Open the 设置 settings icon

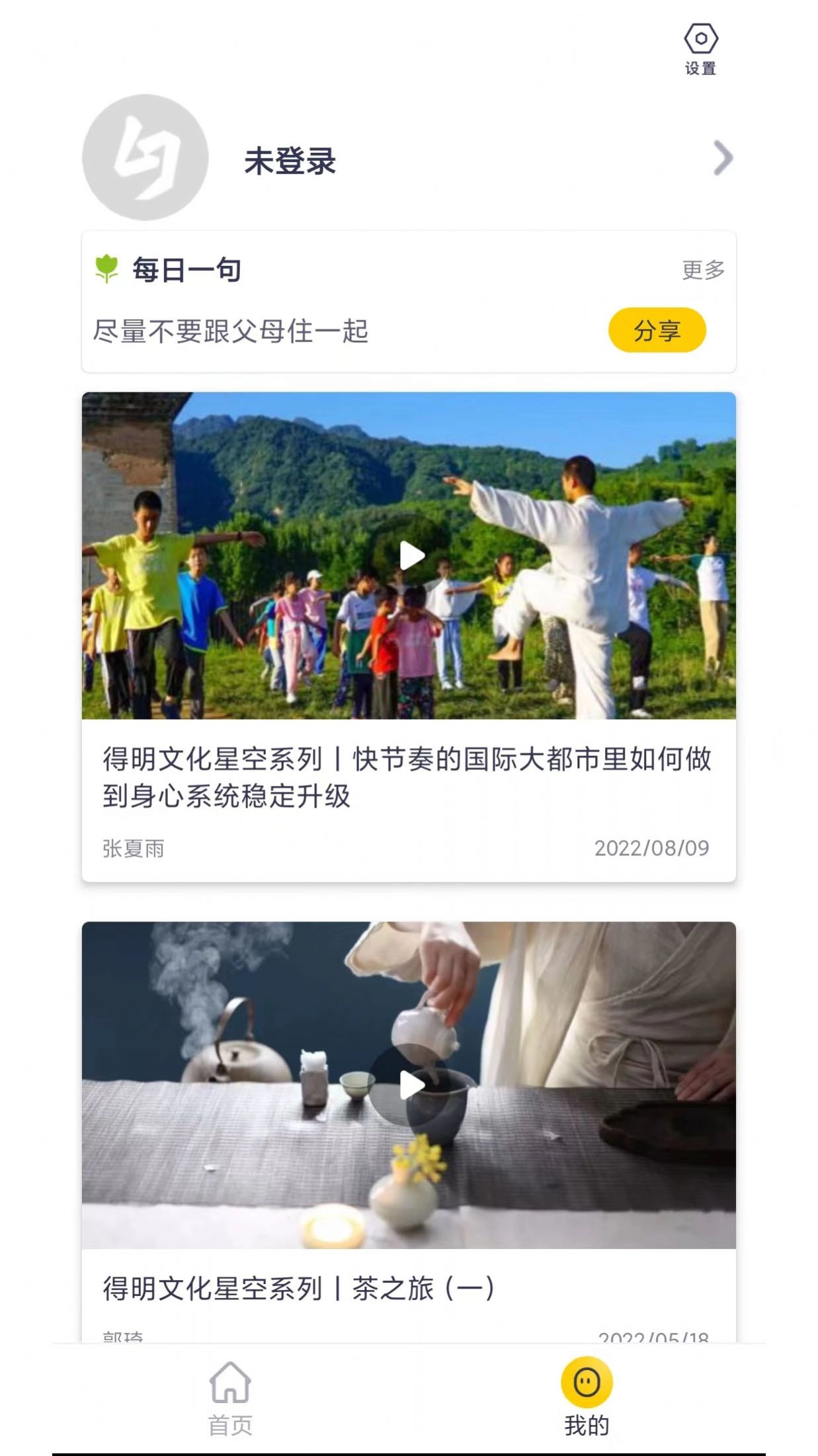coord(700,49)
